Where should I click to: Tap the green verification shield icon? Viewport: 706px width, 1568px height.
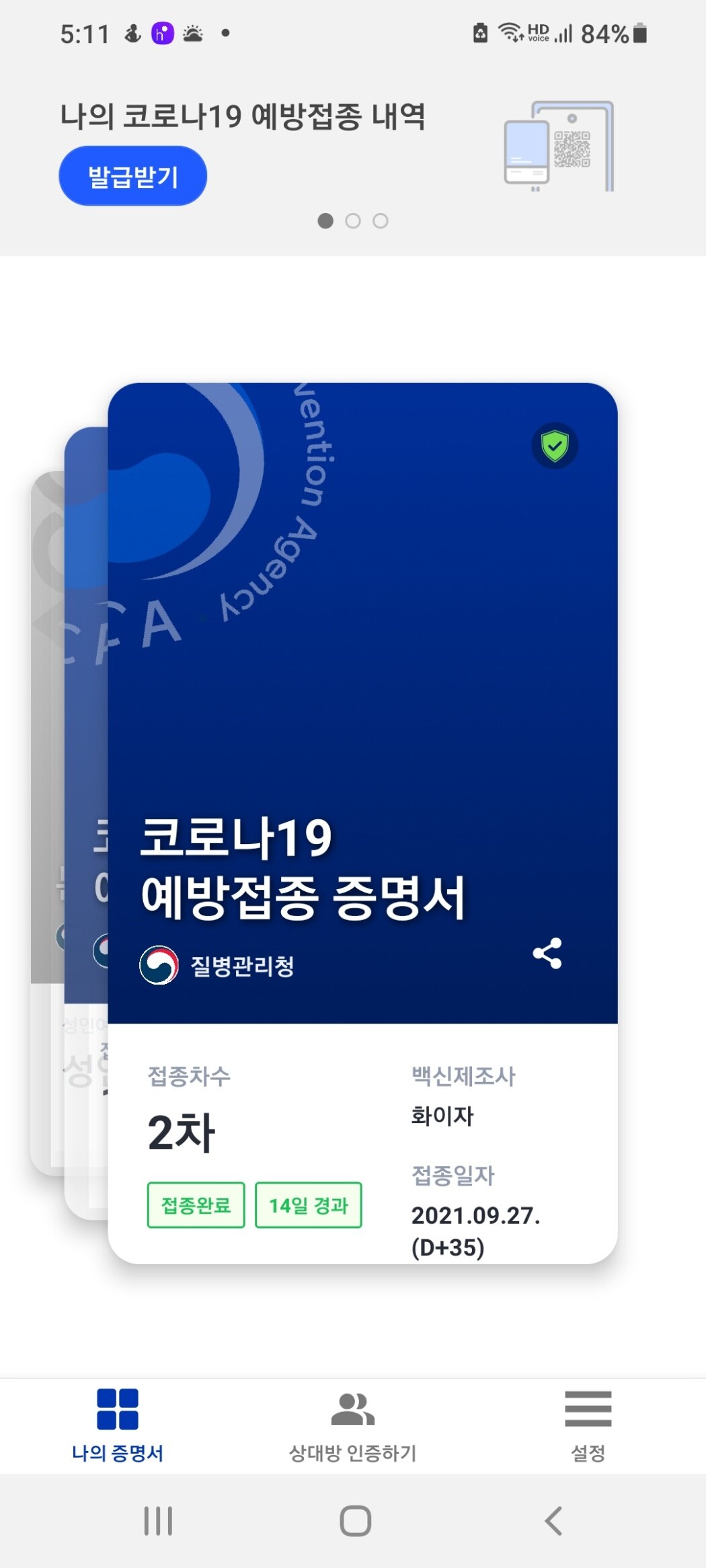555,446
